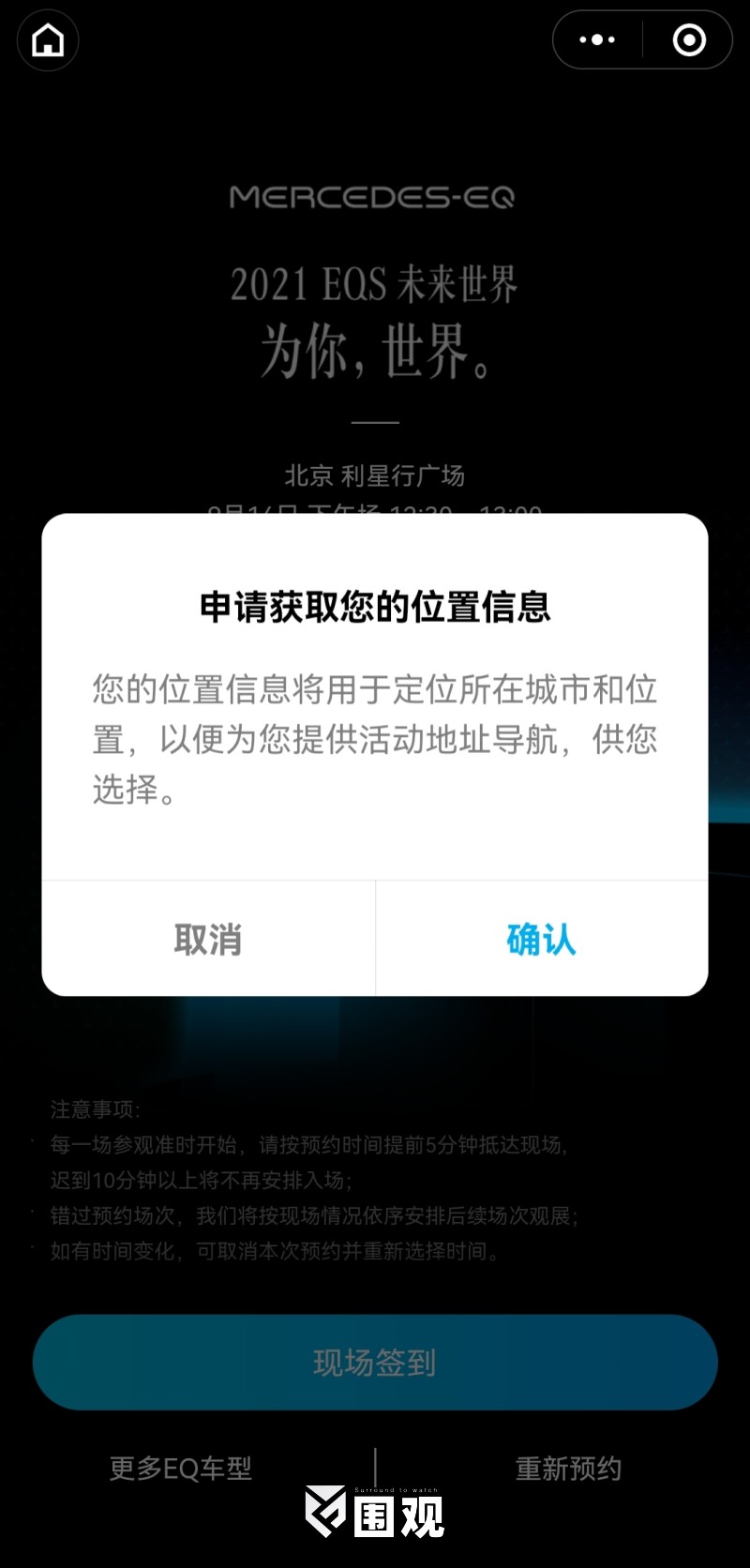Tap the 现场签到 check-in button
This screenshot has width=750, height=1568.
click(375, 1362)
